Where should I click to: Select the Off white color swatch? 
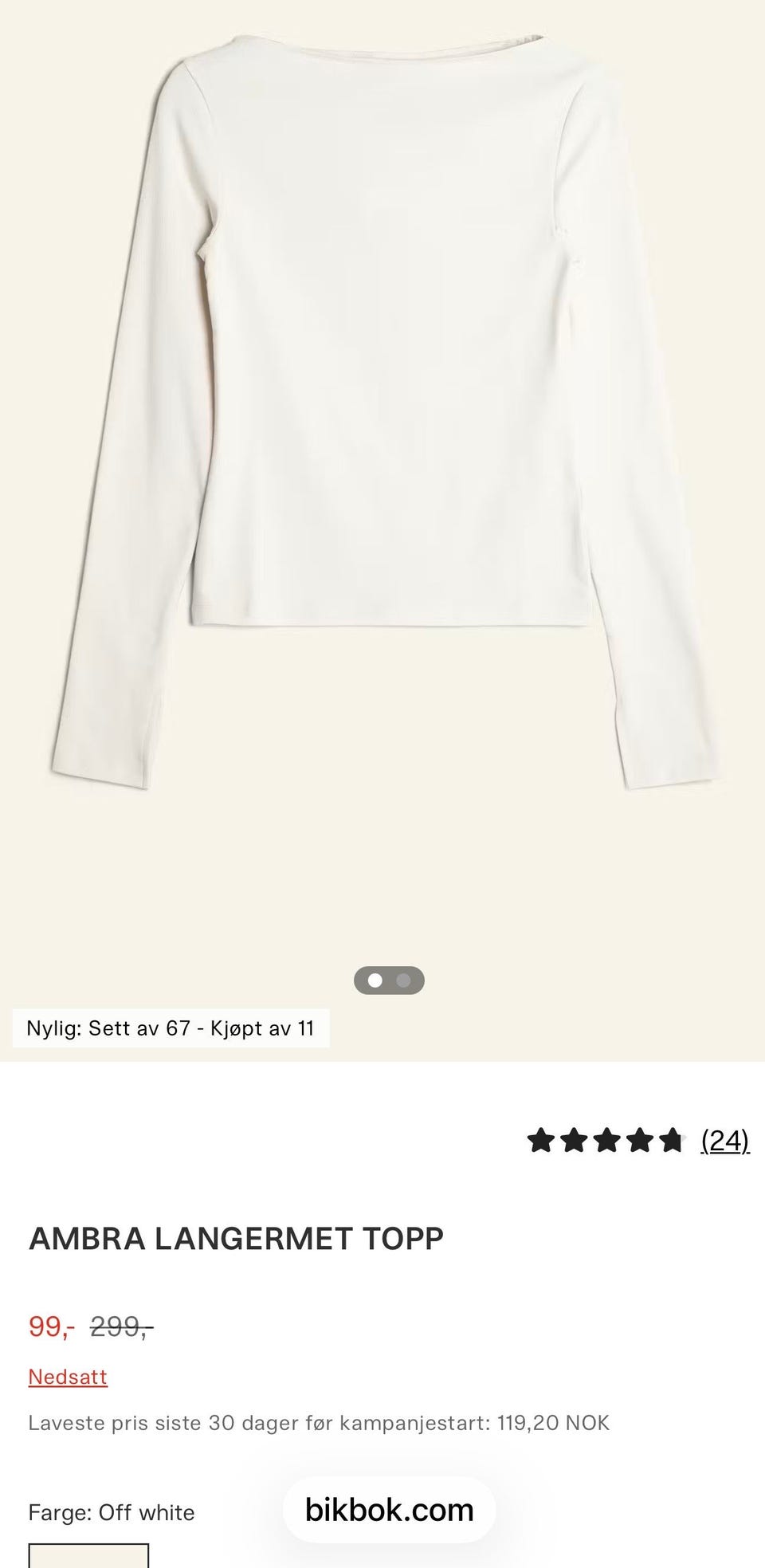(x=88, y=1555)
